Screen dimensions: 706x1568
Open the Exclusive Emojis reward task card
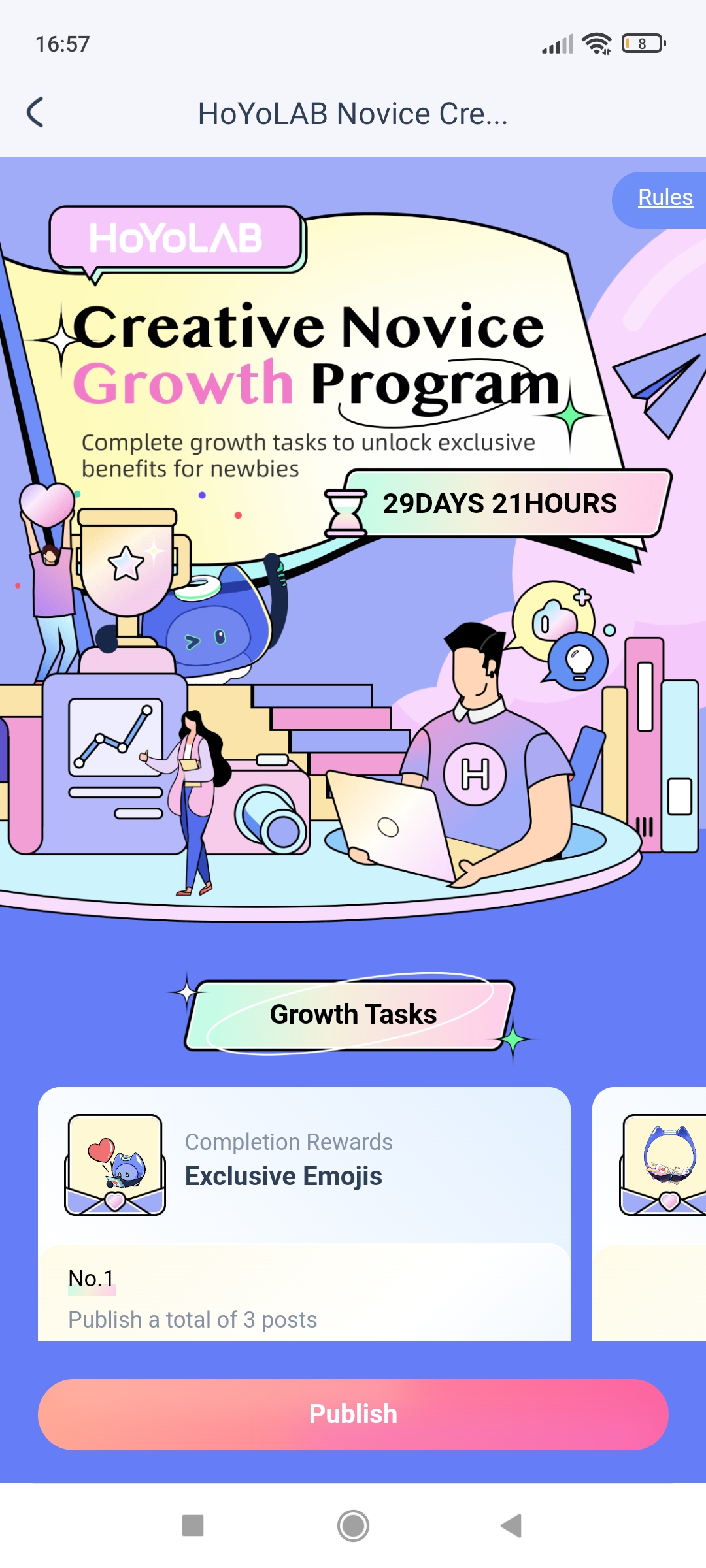(304, 1214)
